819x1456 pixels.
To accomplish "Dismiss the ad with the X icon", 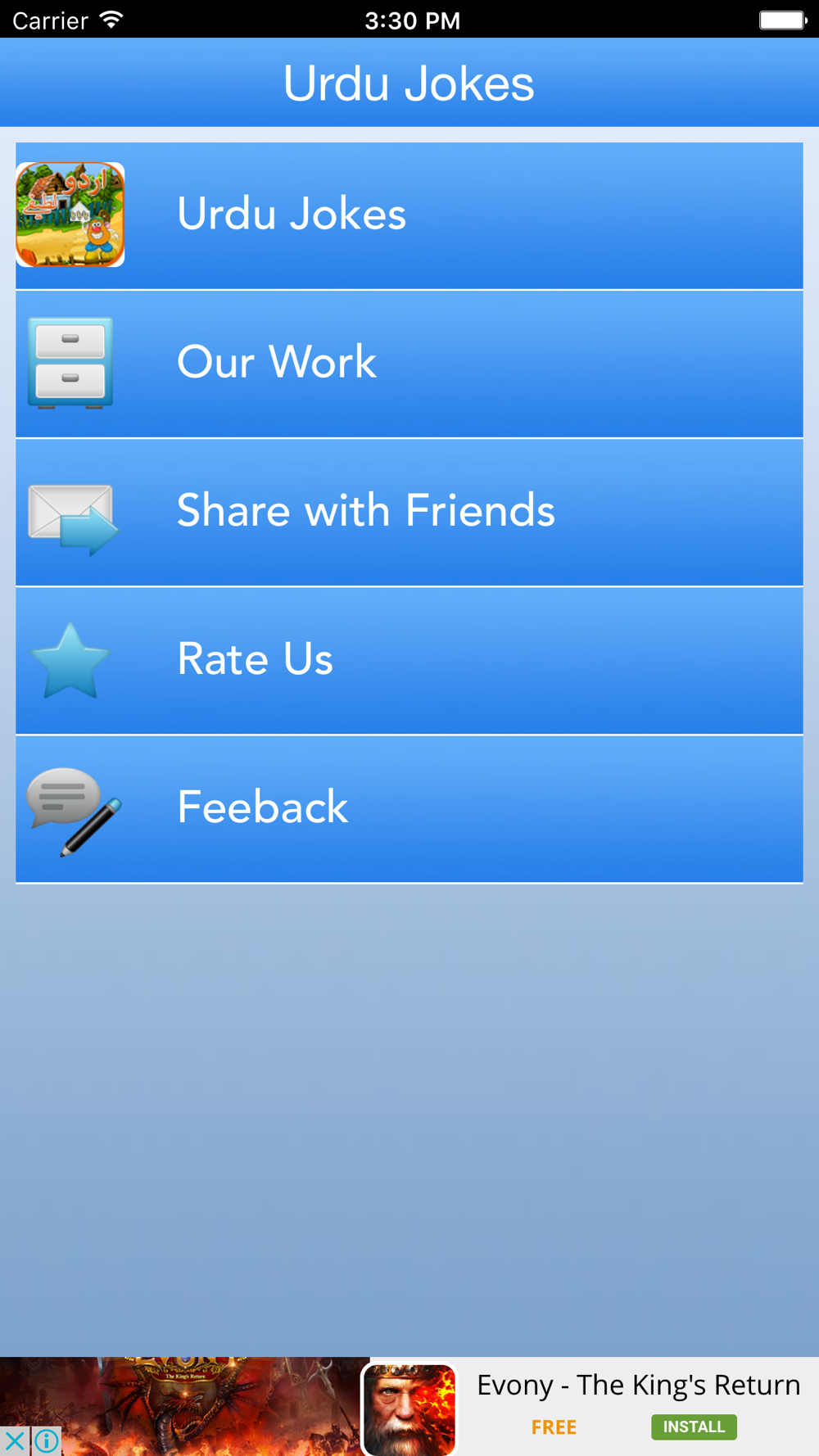I will click(15, 1440).
